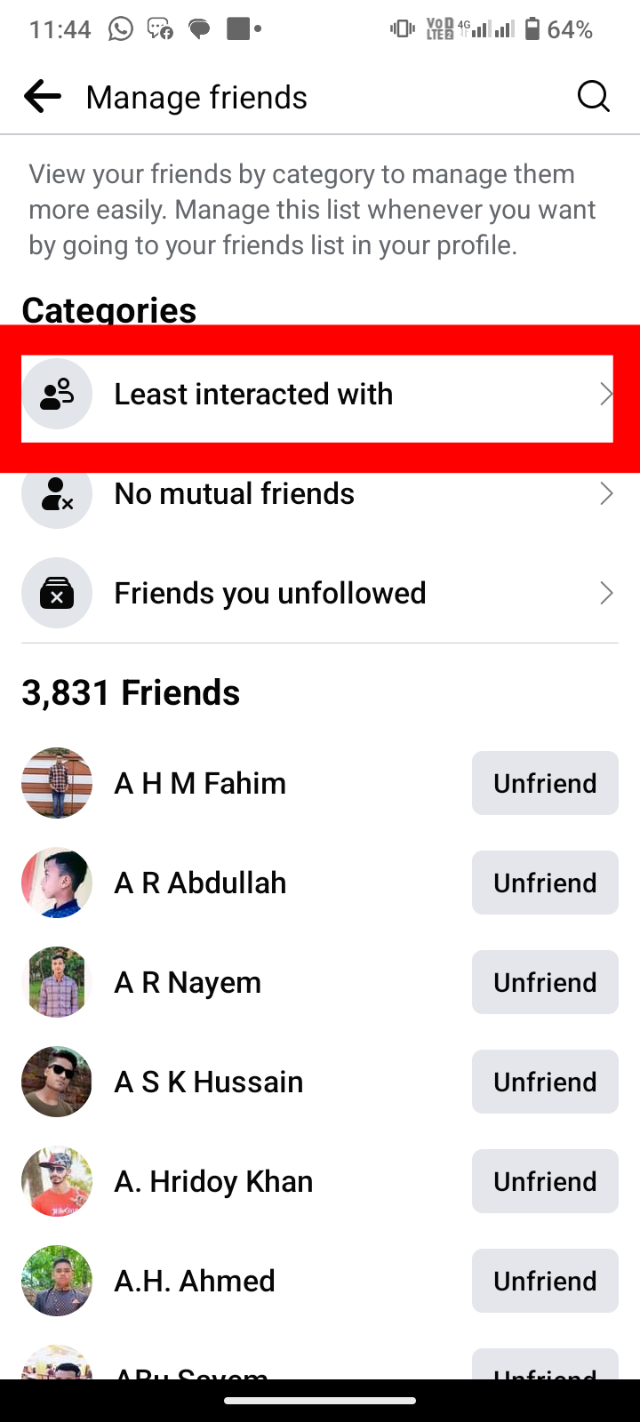View A H M Fahim's profile
Image resolution: width=640 pixels, height=1422 pixels.
(x=200, y=783)
